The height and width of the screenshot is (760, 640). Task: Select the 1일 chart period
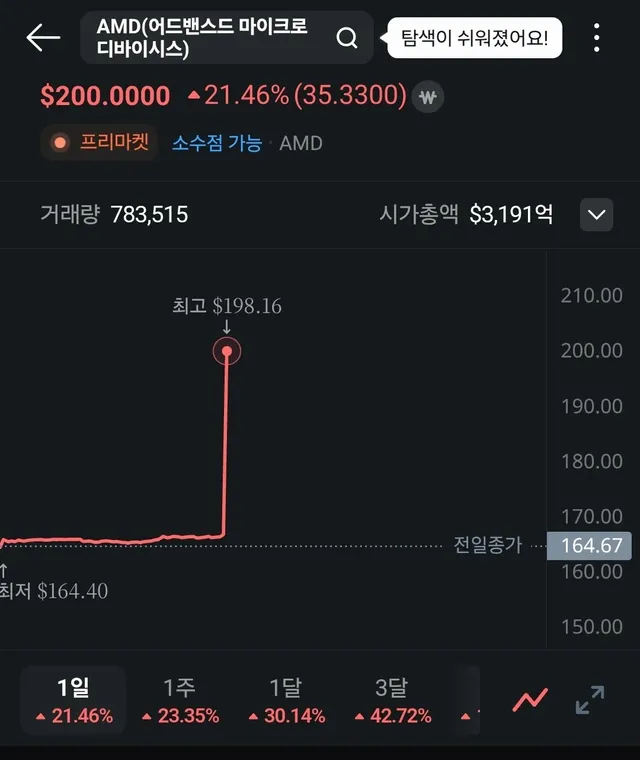pyautogui.click(x=74, y=700)
